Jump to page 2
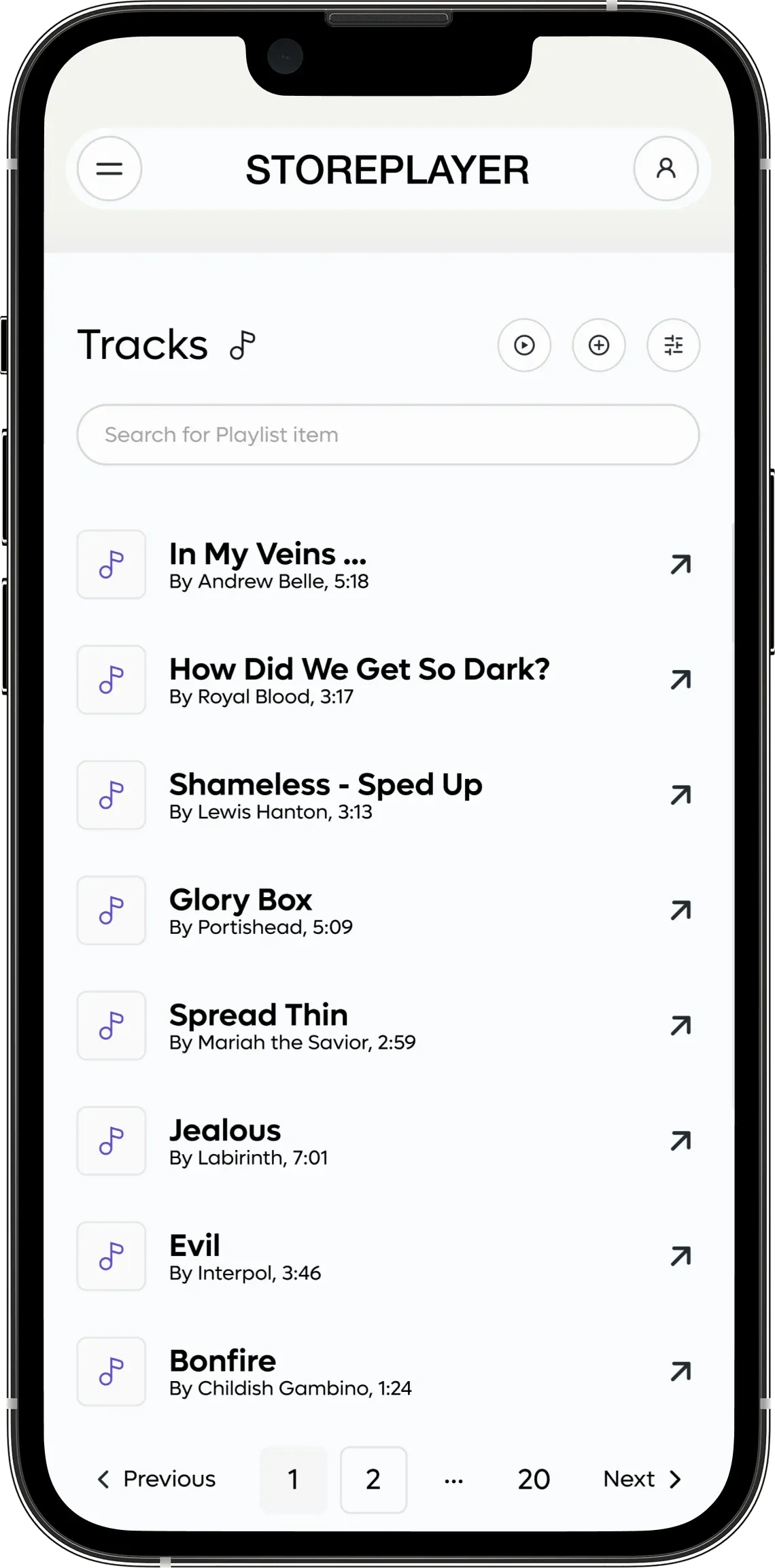The height and width of the screenshot is (1568, 775). click(x=373, y=1480)
